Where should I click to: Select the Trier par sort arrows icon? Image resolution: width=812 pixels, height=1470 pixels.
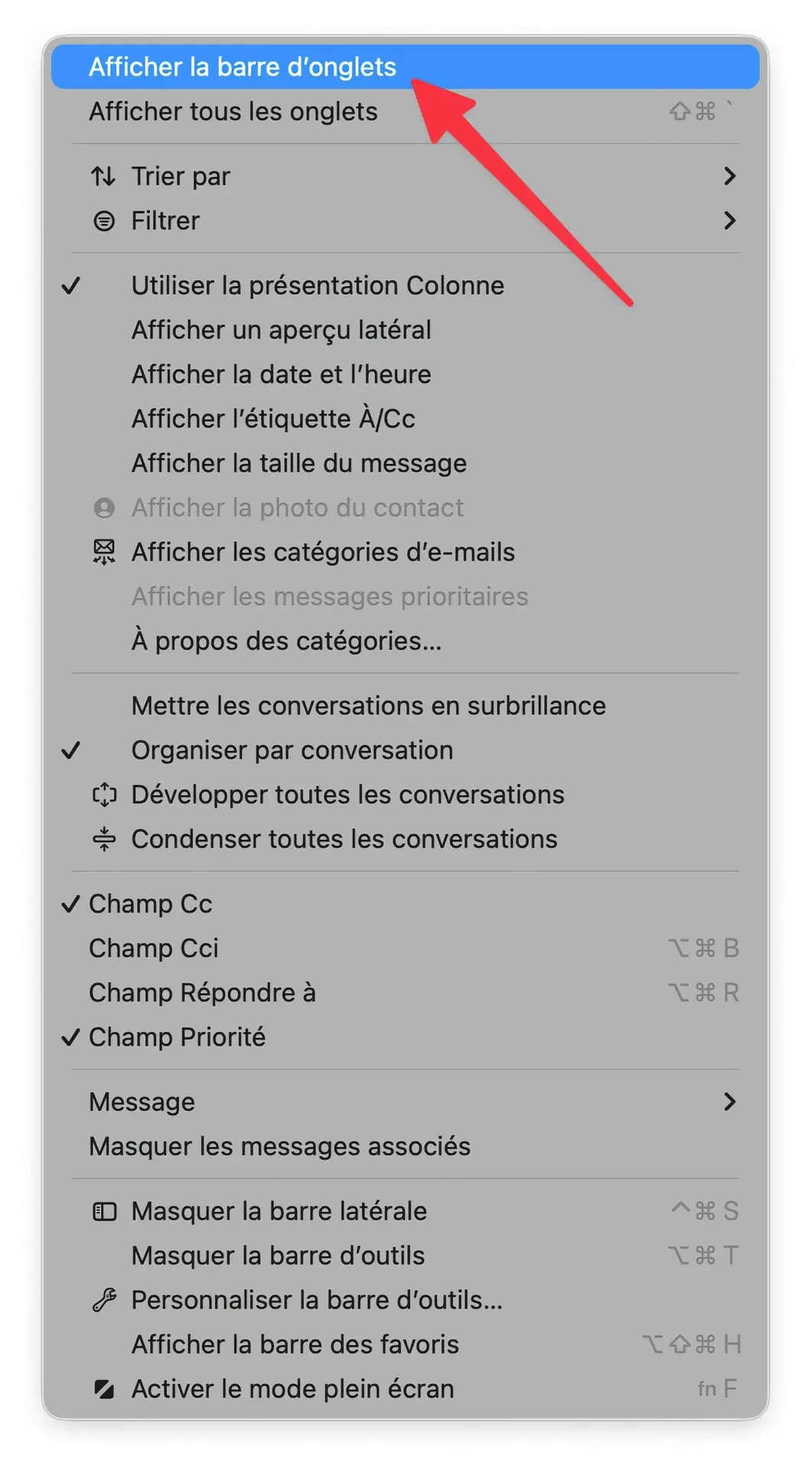pos(103,176)
